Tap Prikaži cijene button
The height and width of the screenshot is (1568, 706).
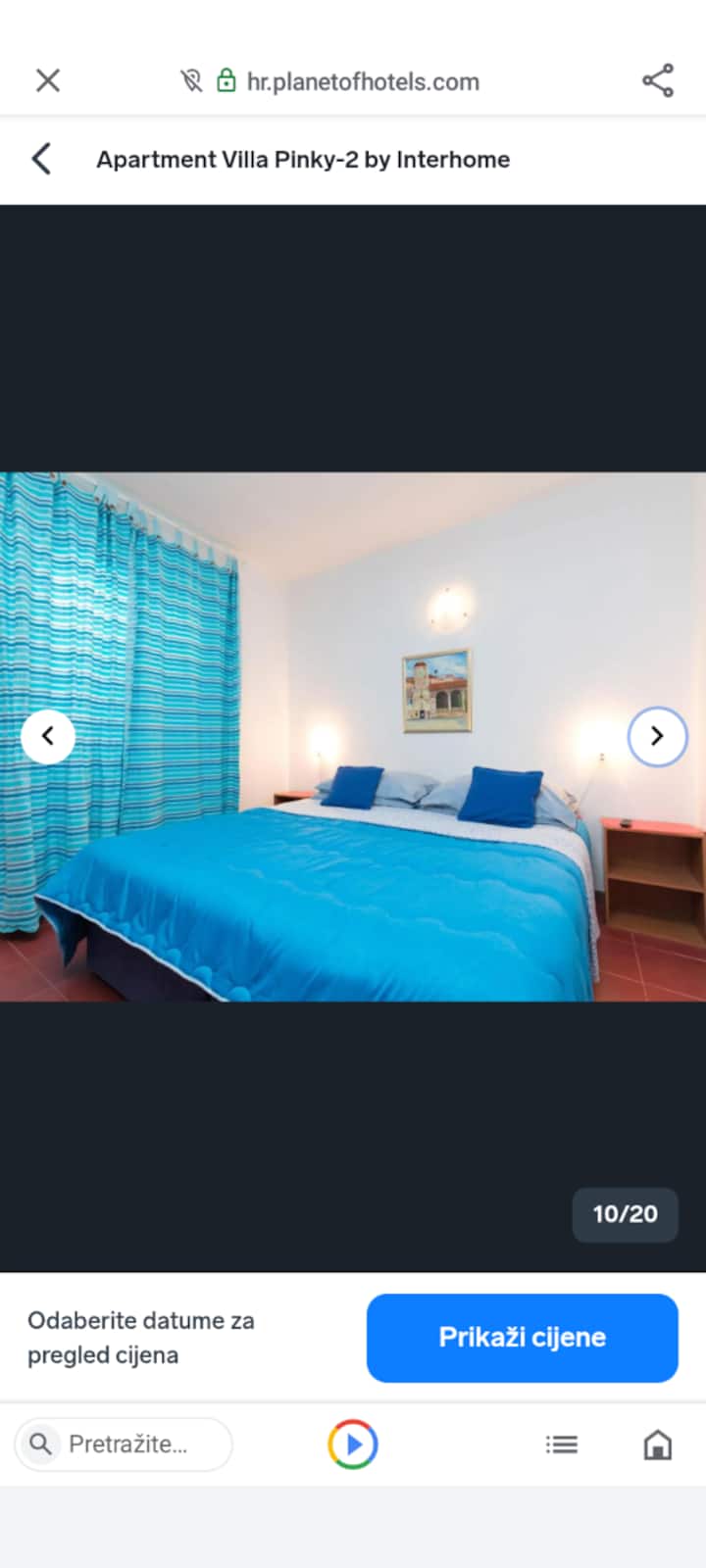(522, 1338)
